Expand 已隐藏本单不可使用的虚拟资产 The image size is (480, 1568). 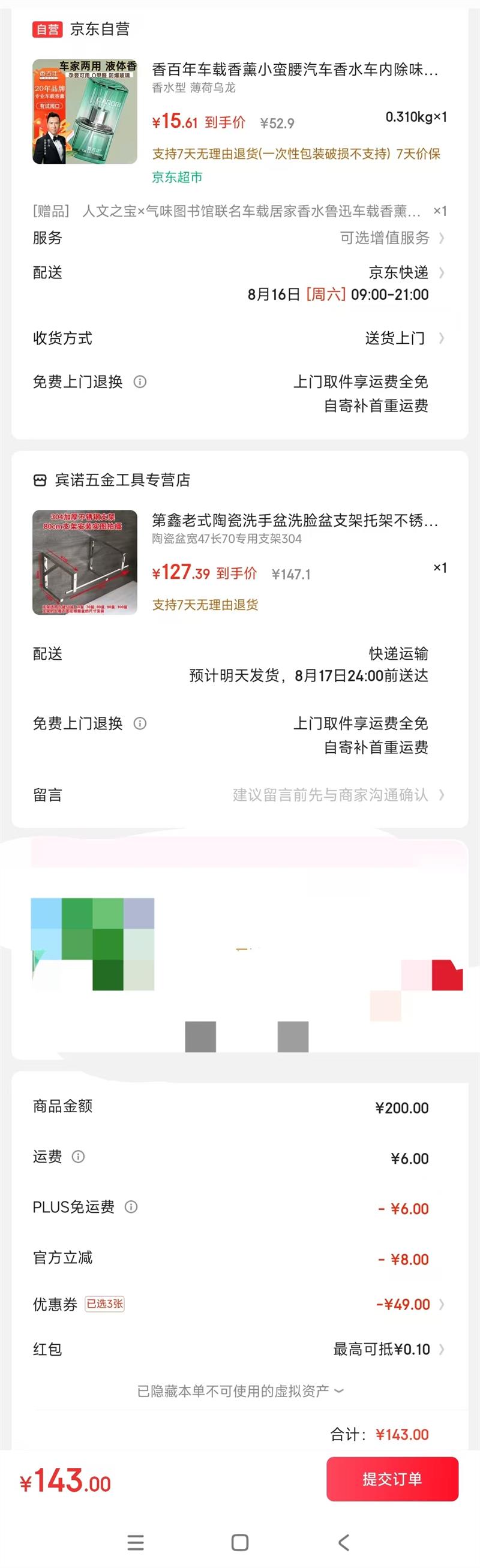point(240,1390)
